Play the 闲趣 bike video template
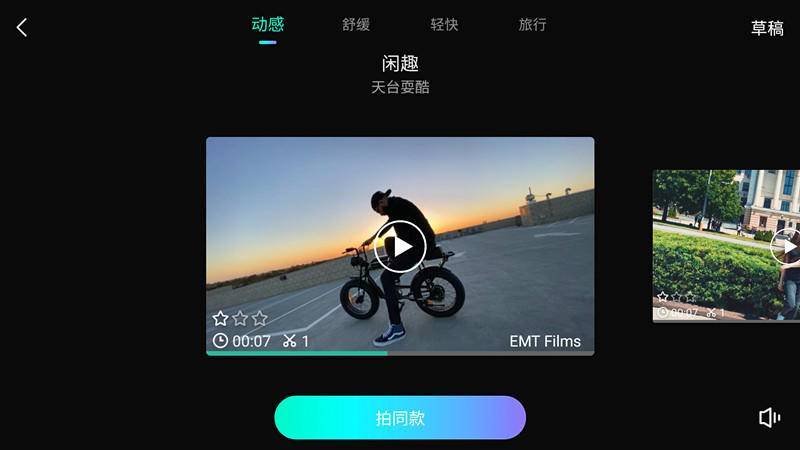Image resolution: width=800 pixels, height=450 pixels. point(402,247)
